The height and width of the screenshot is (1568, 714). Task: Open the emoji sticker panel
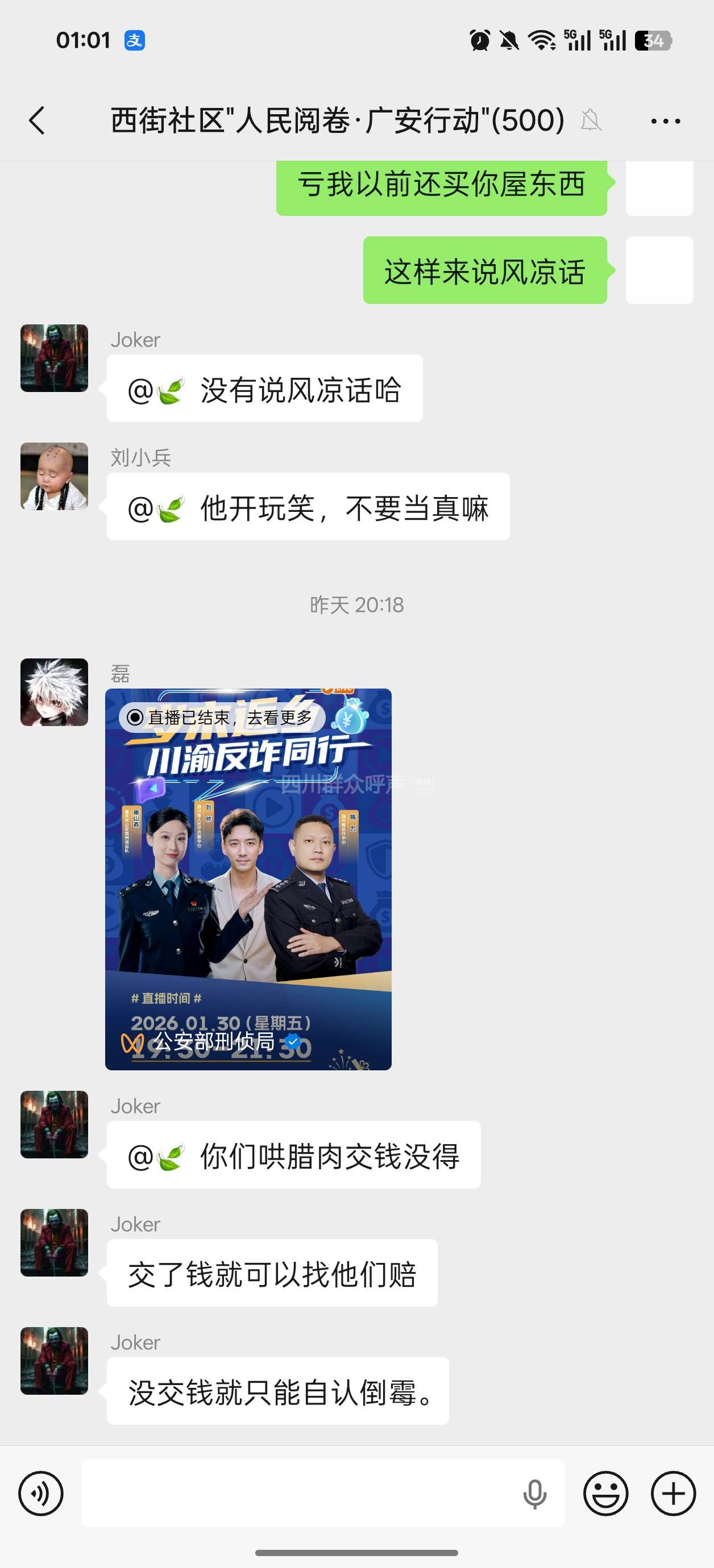(605, 1493)
